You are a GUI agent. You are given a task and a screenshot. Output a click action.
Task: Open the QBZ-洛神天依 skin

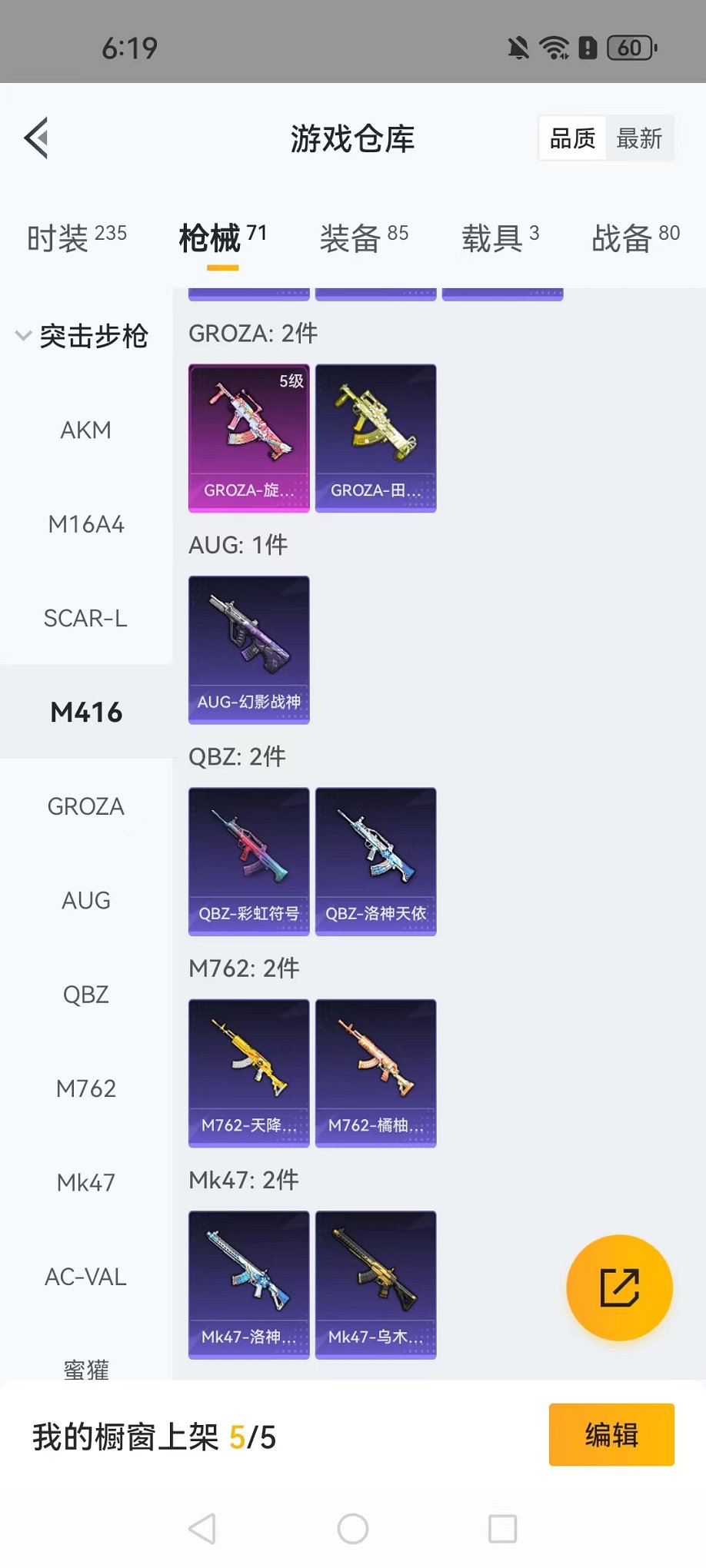click(x=376, y=861)
